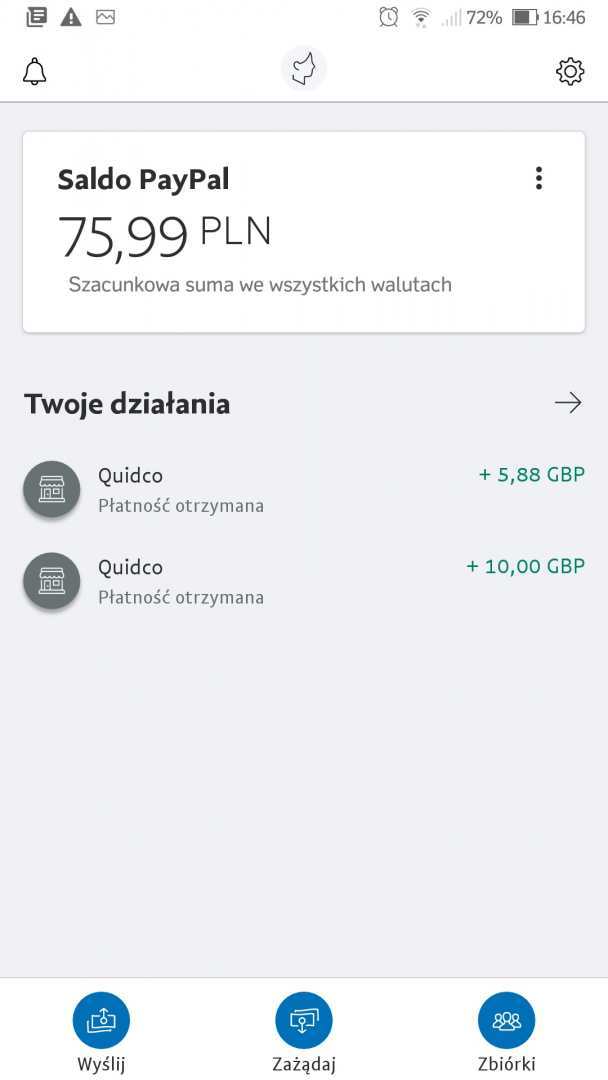The width and height of the screenshot is (608, 1080).
Task: Open the Saldo PayPal overflow menu
Action: click(539, 179)
